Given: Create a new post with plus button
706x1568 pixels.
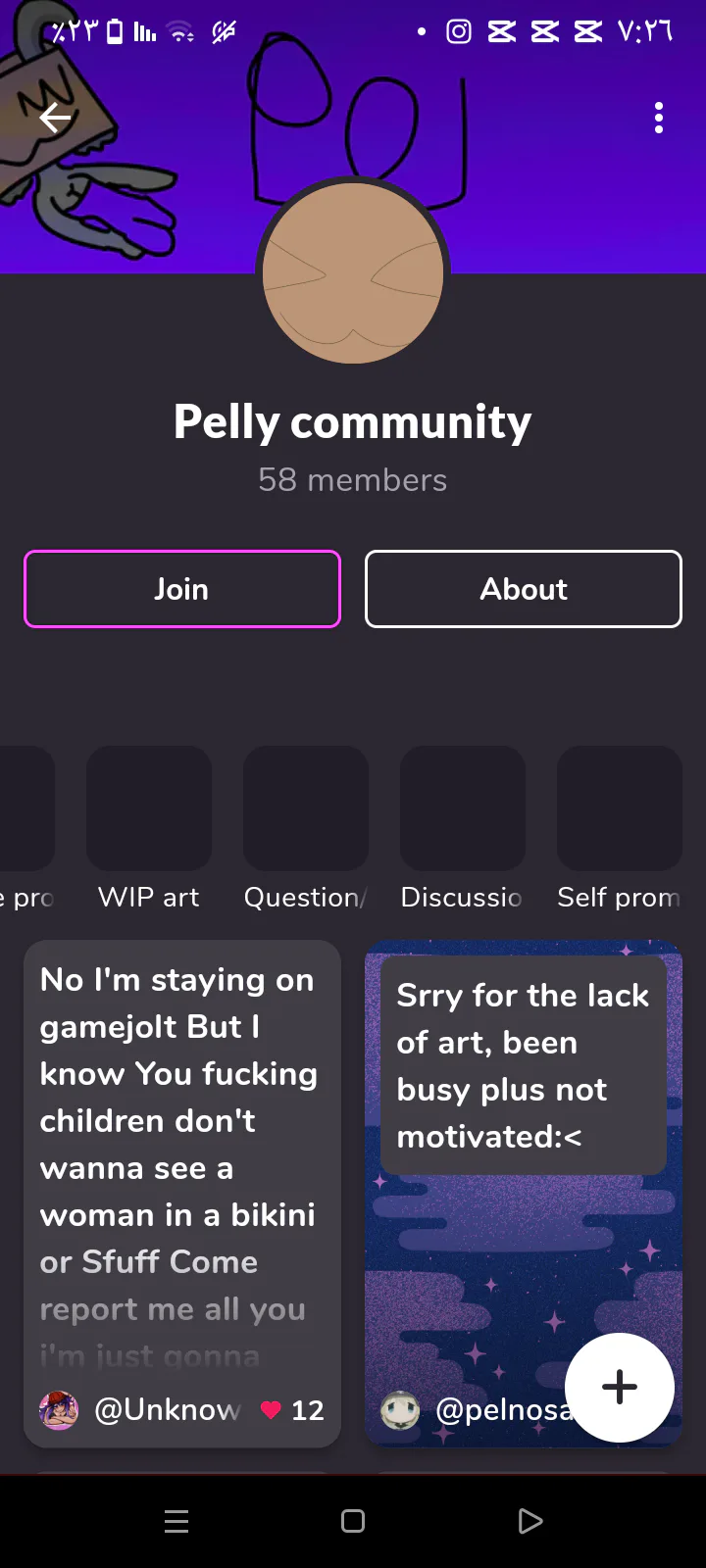Looking at the screenshot, I should (620, 1388).
